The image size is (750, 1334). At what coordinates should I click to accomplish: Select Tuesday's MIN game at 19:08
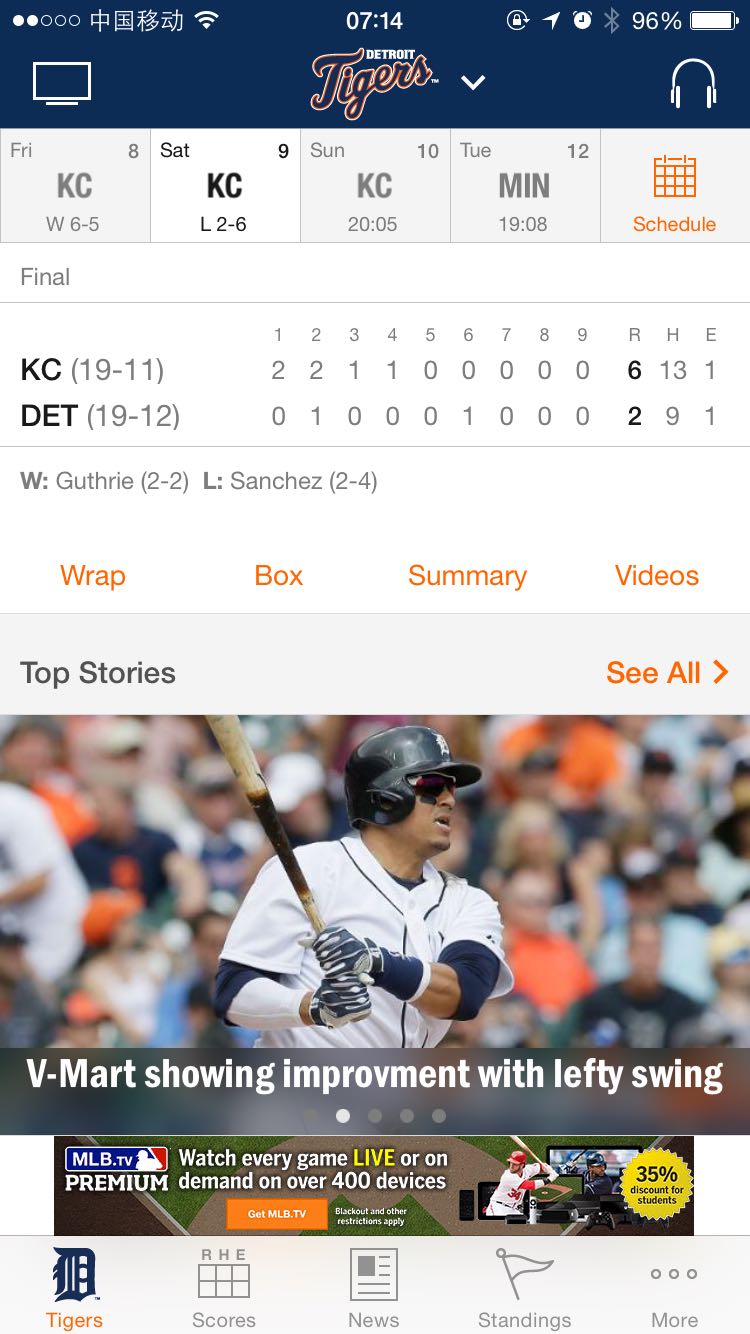coord(524,187)
